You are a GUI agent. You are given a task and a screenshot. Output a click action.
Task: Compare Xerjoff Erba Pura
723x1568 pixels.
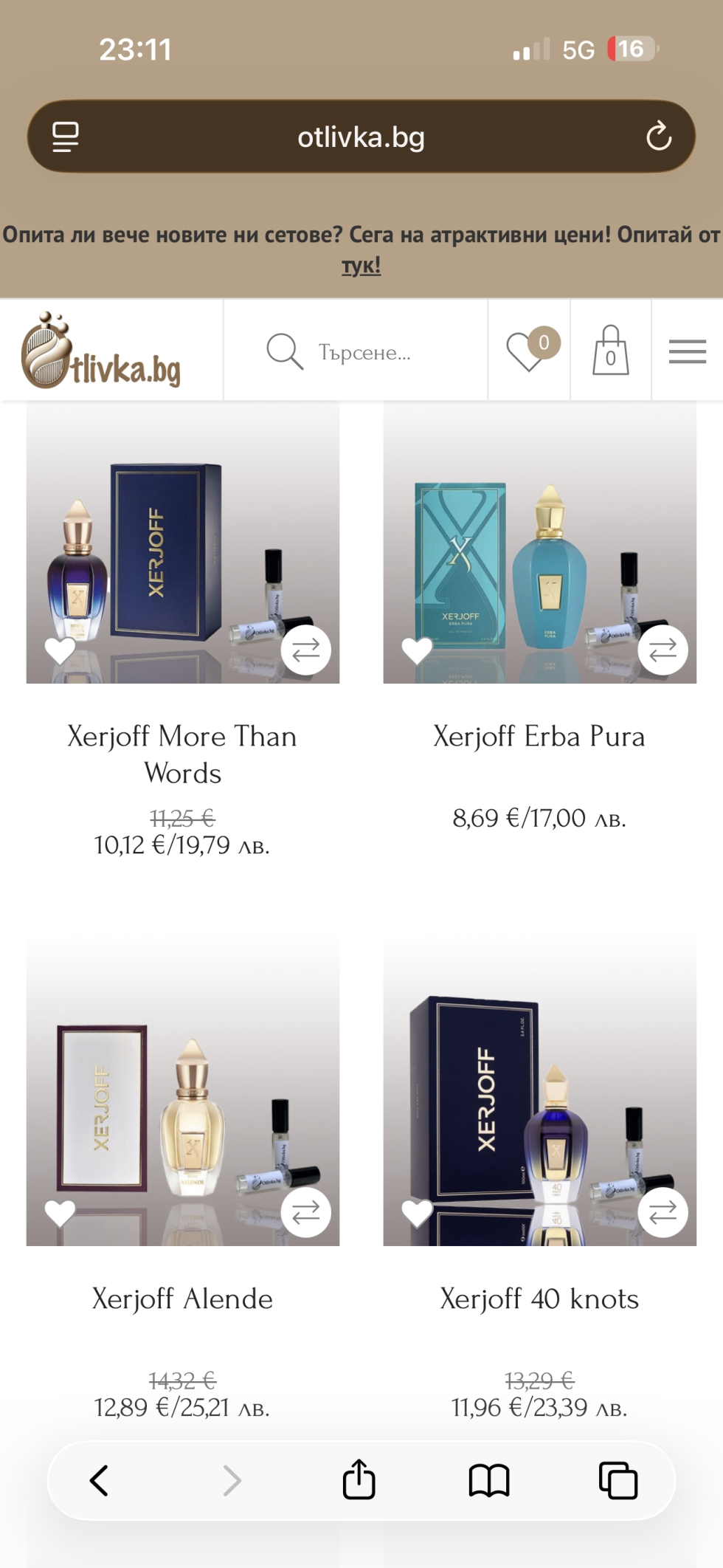662,650
